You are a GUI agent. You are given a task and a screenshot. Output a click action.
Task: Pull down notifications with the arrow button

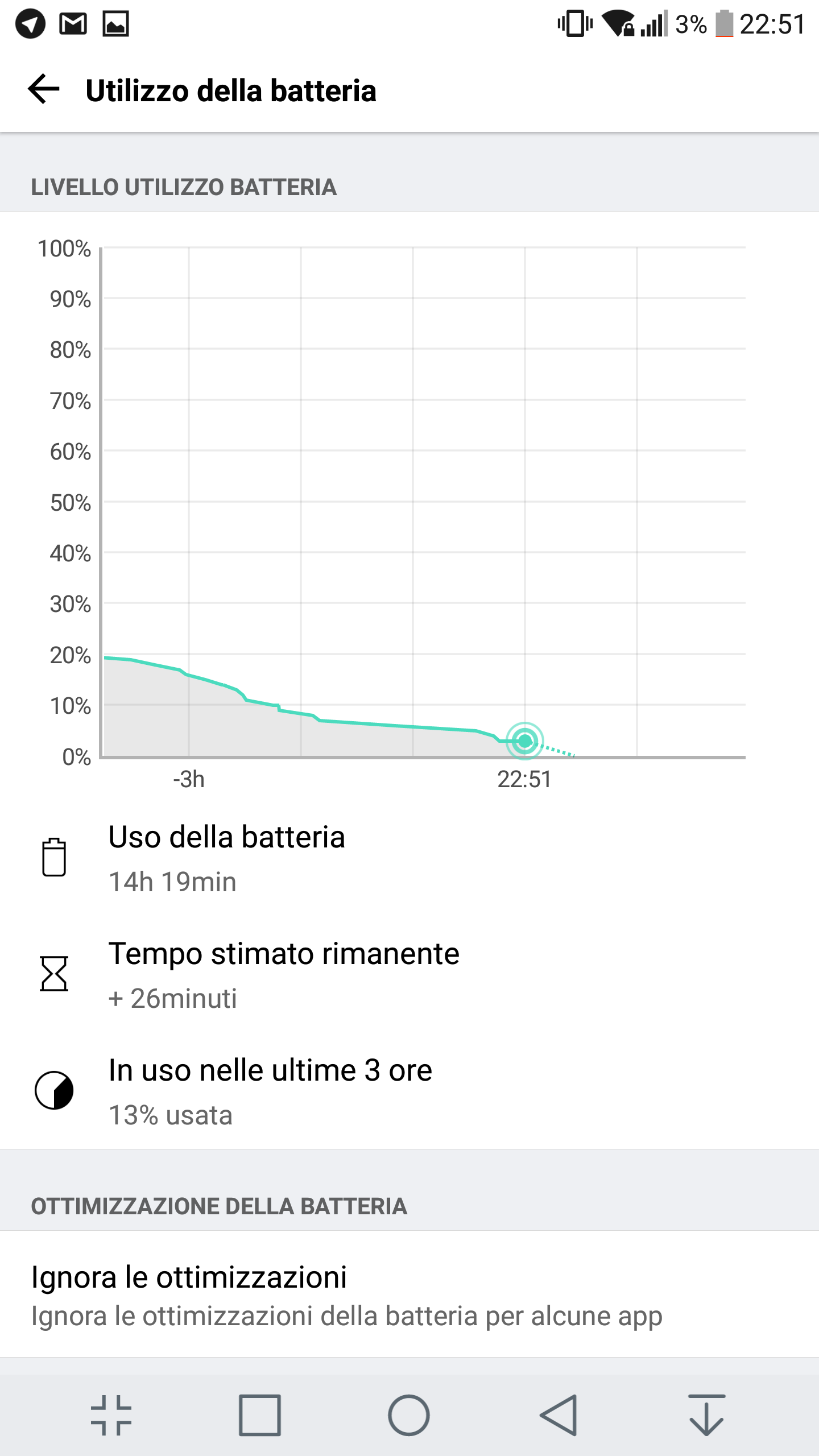pos(707,1416)
